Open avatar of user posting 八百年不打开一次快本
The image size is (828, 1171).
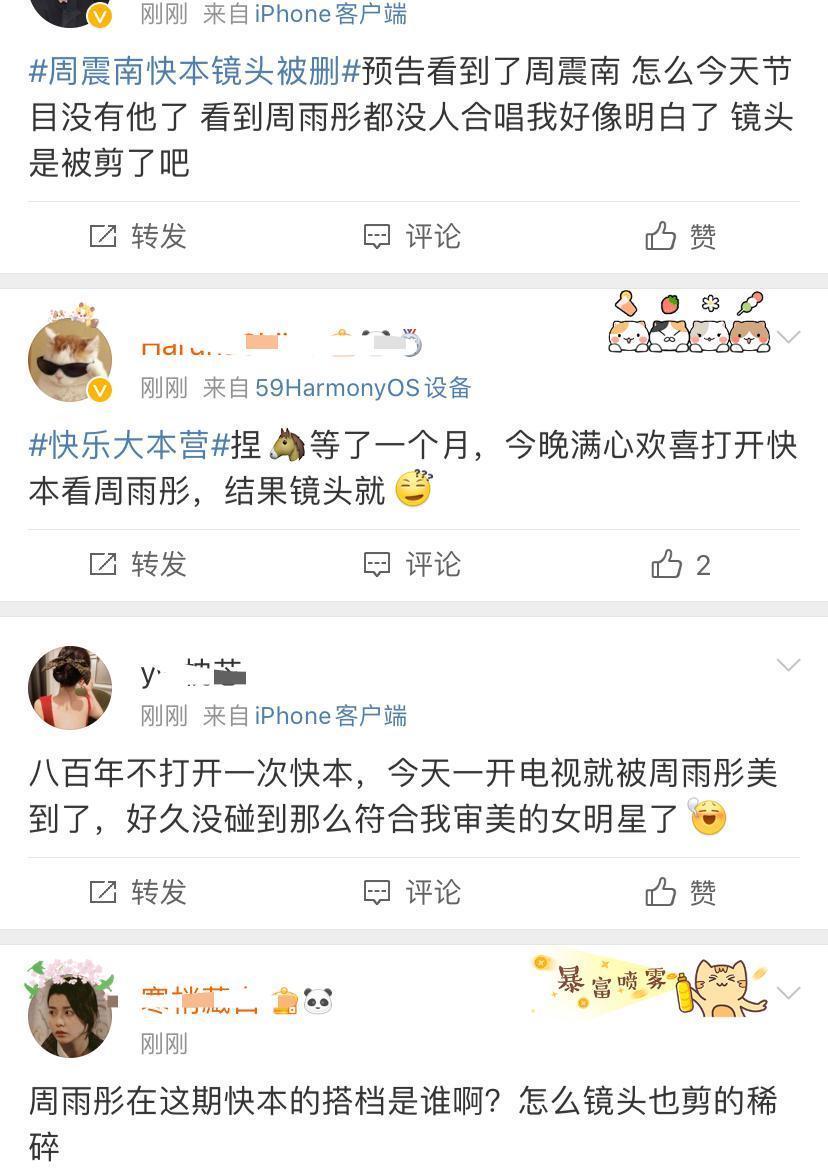coord(70,687)
